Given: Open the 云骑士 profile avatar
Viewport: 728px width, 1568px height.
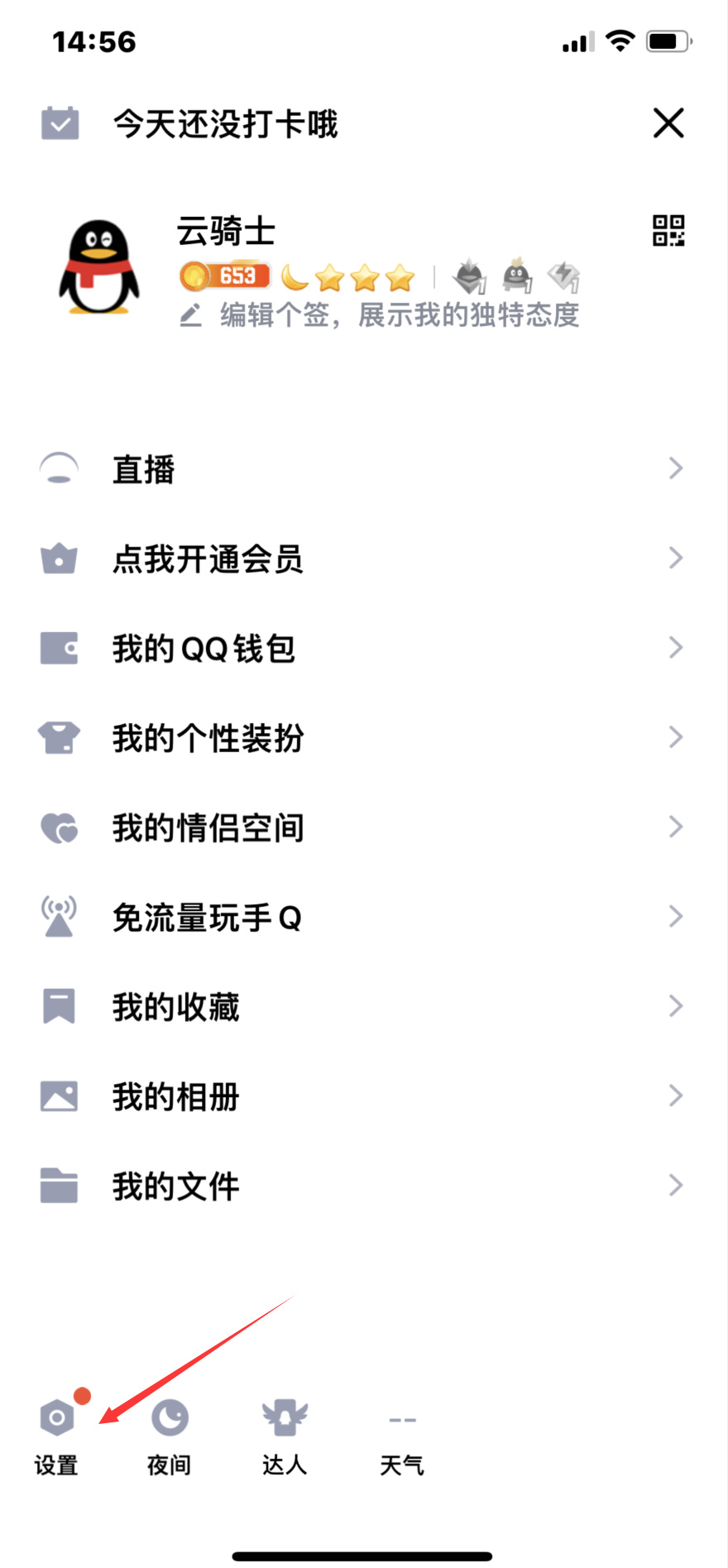Looking at the screenshot, I should (x=98, y=266).
